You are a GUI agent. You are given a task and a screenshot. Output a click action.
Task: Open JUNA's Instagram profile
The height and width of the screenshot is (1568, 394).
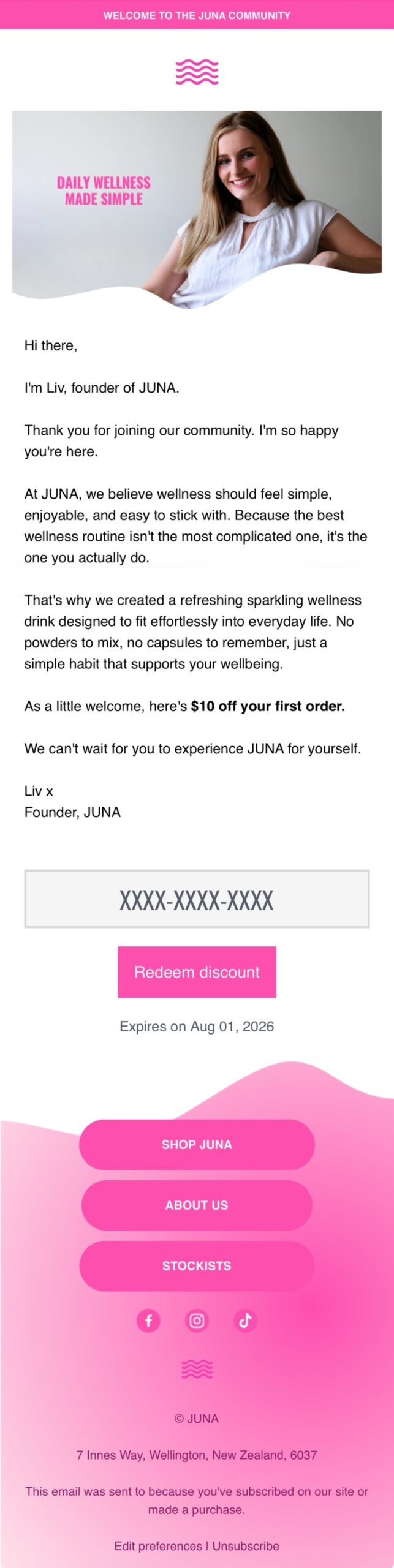[x=197, y=1320]
